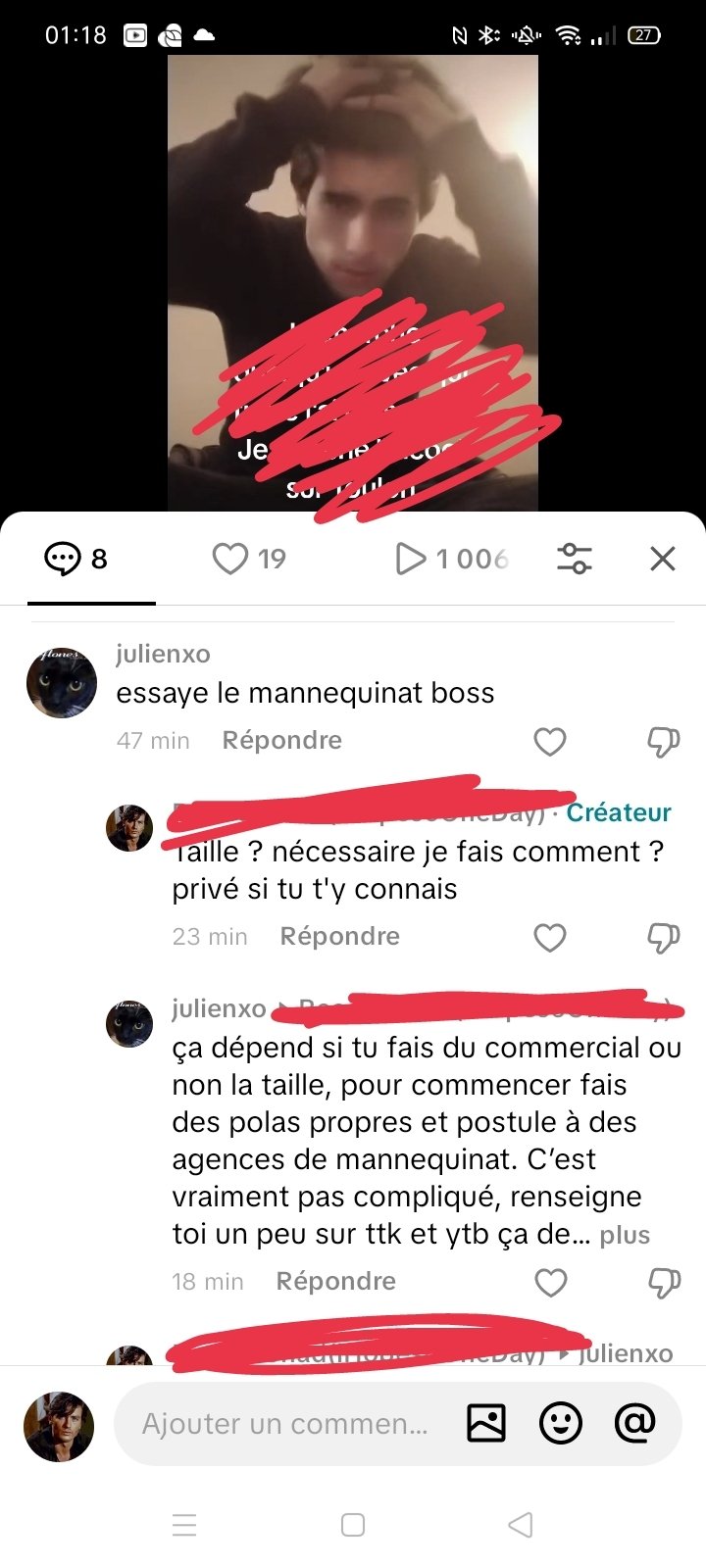Viewport: 706px width, 1568px height.
Task: Switch to the likes tab with 19
Action: 249,559
